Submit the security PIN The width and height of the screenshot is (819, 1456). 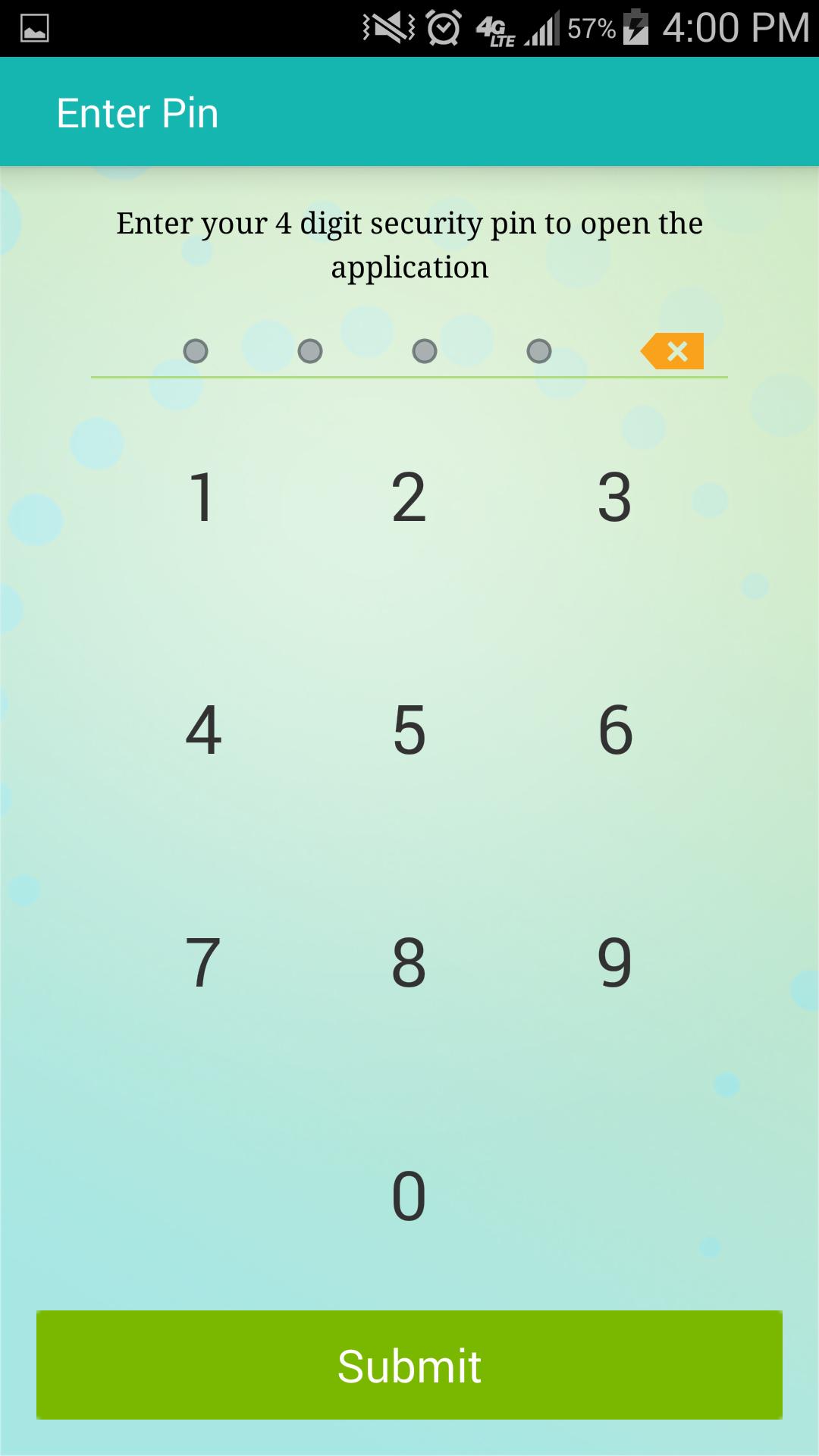(409, 1365)
